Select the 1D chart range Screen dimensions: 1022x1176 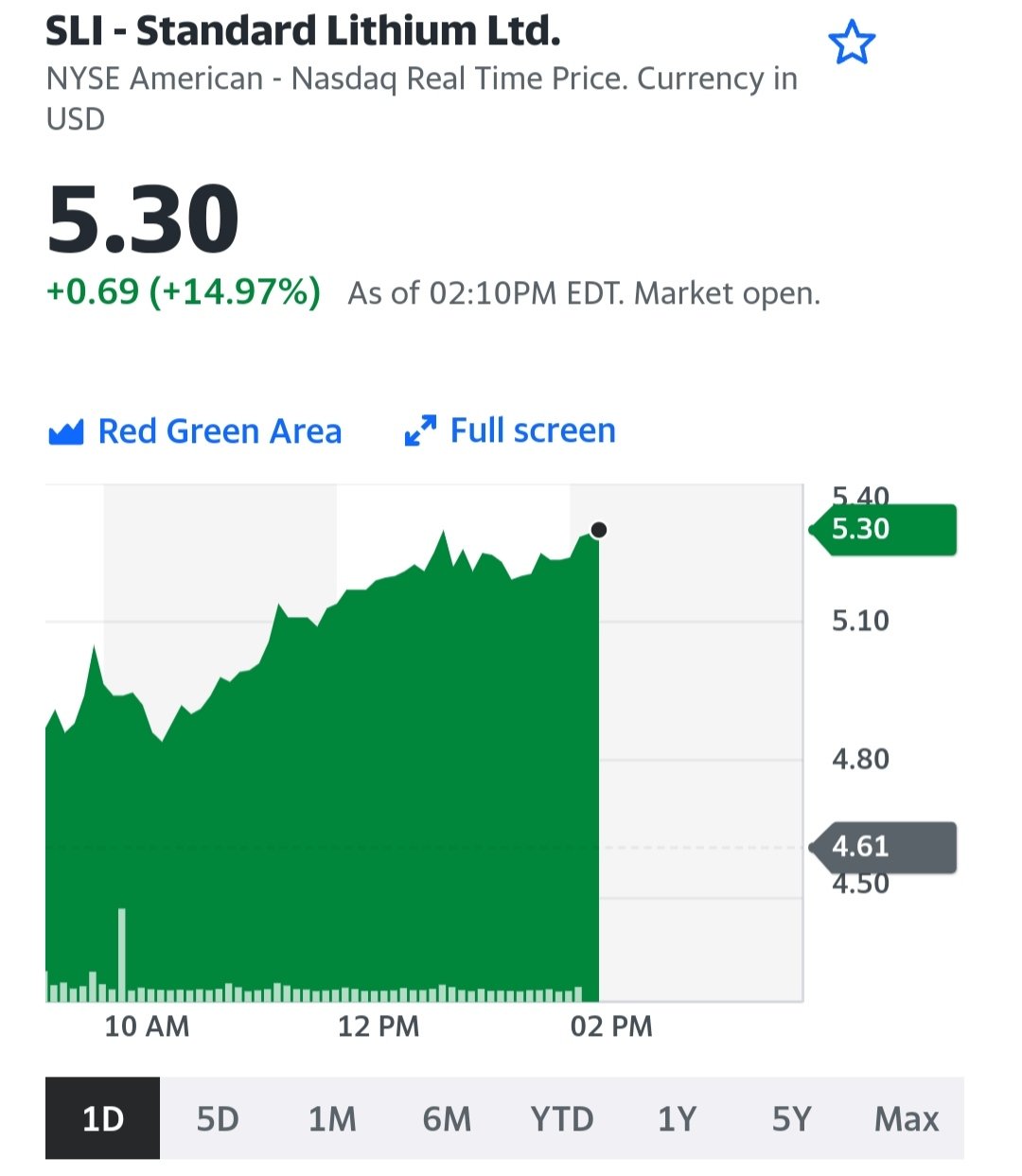pos(103,1118)
